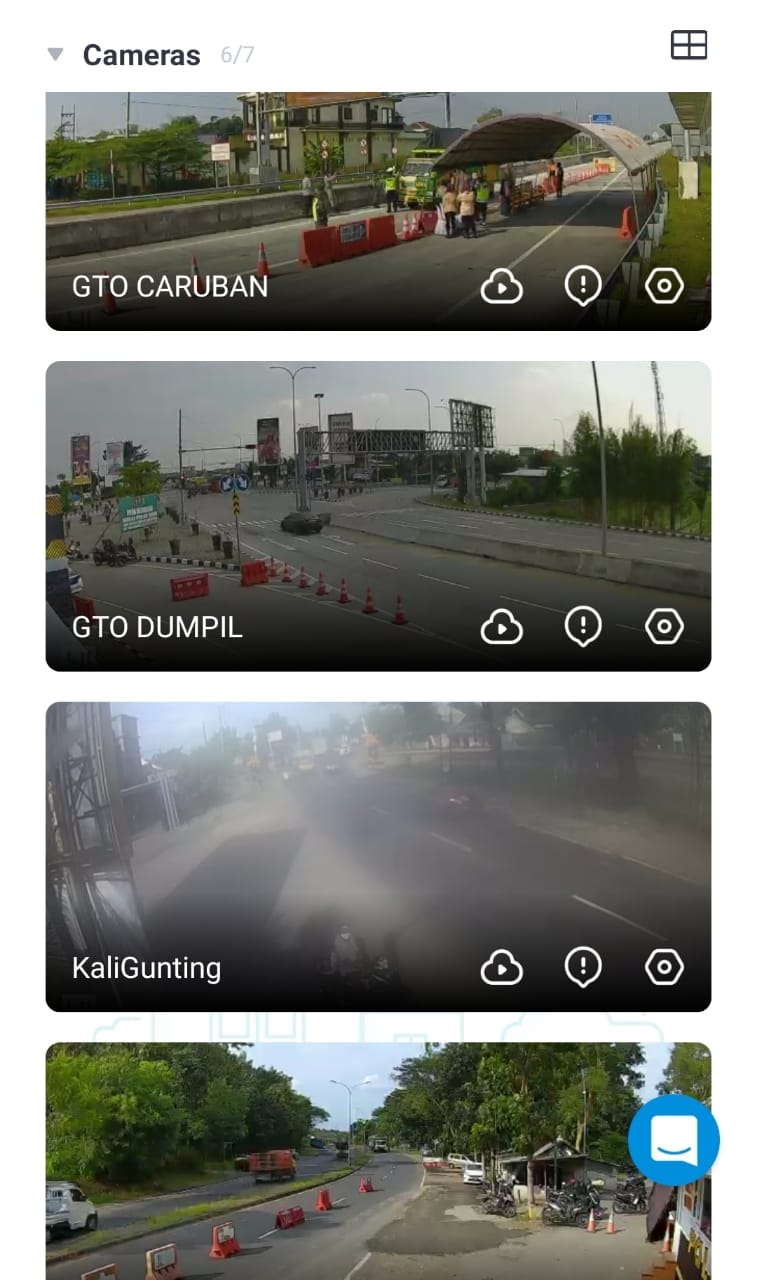Start a support chat

pyautogui.click(x=673, y=1140)
